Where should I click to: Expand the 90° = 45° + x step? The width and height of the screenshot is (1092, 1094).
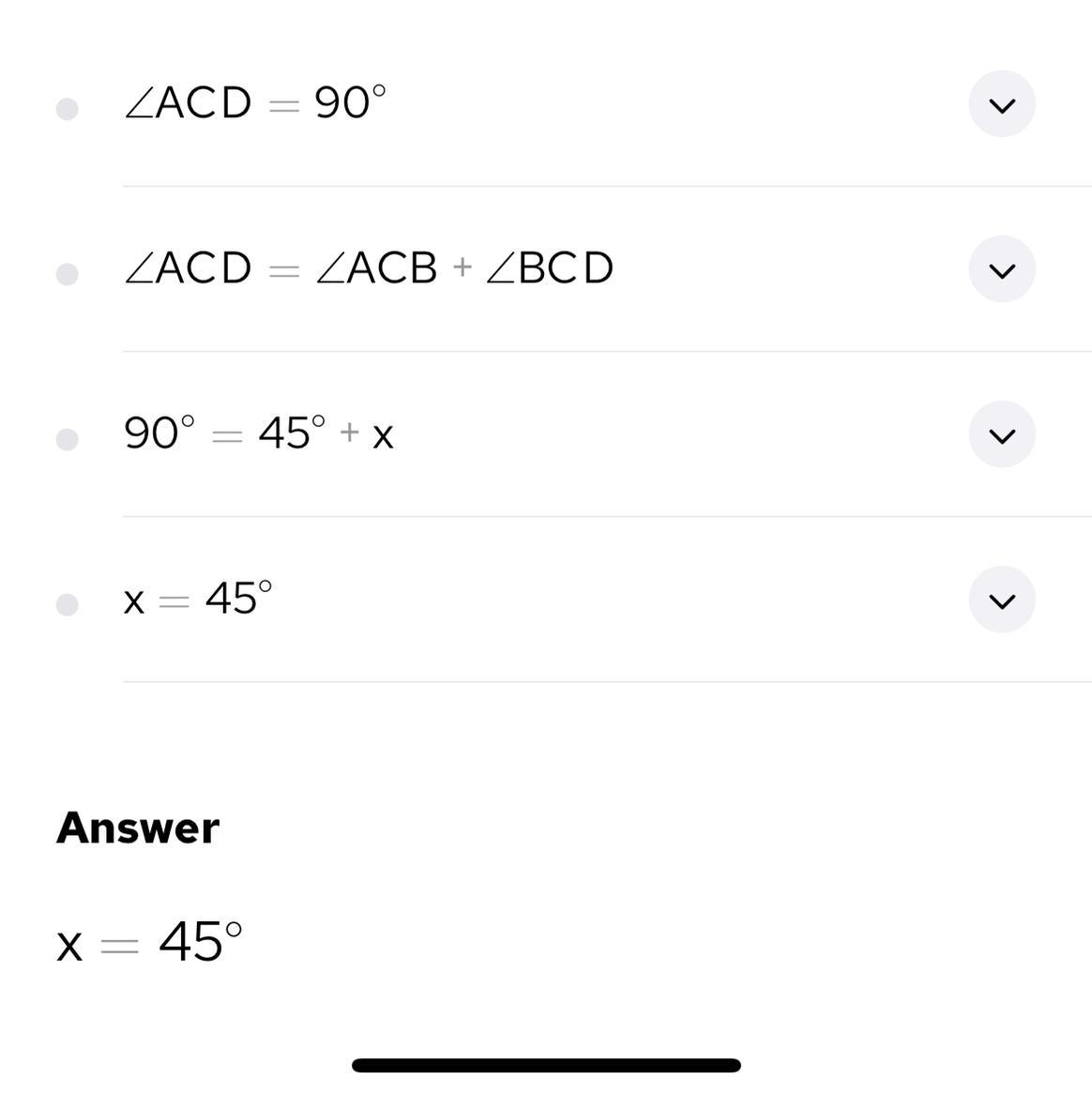[x=1002, y=434]
